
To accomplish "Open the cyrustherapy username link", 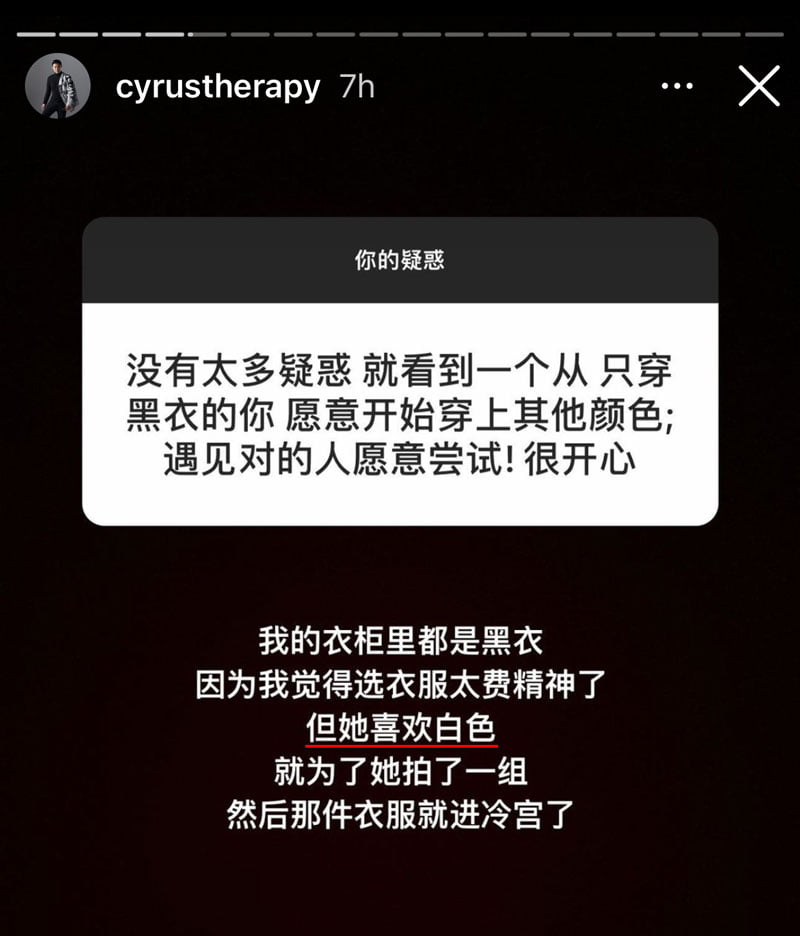I will (x=217, y=87).
